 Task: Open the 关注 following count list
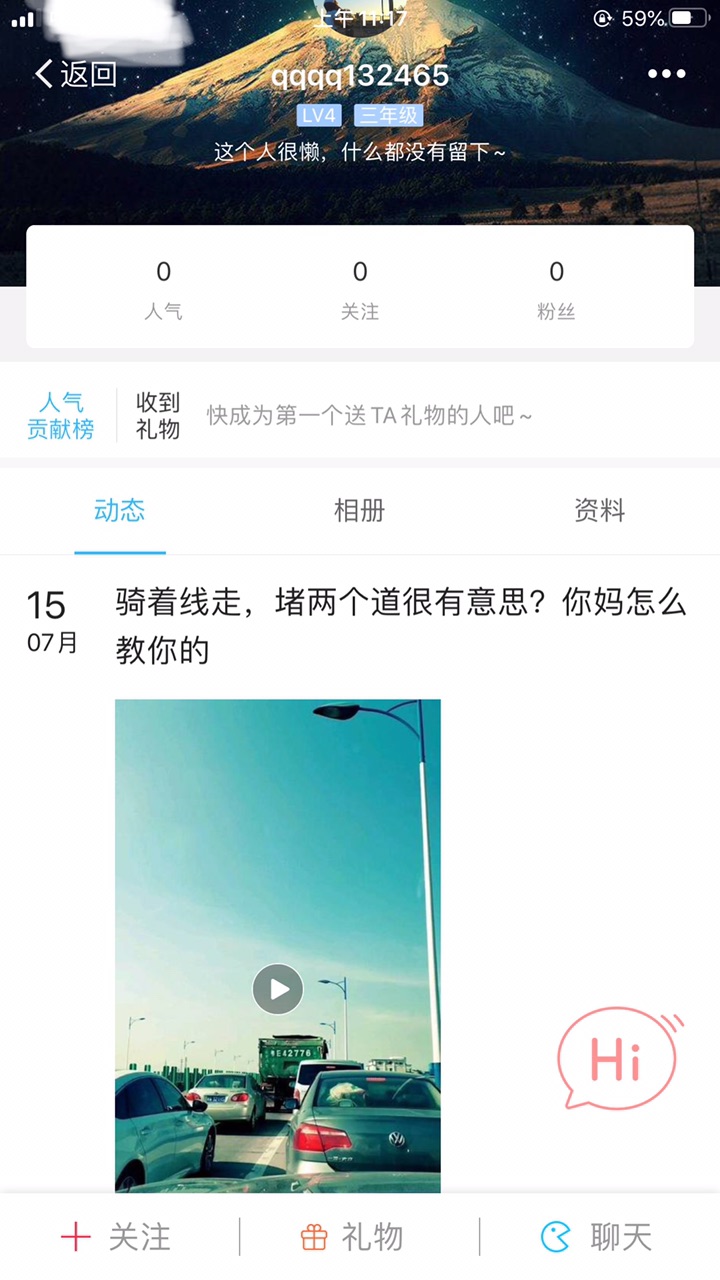[360, 288]
